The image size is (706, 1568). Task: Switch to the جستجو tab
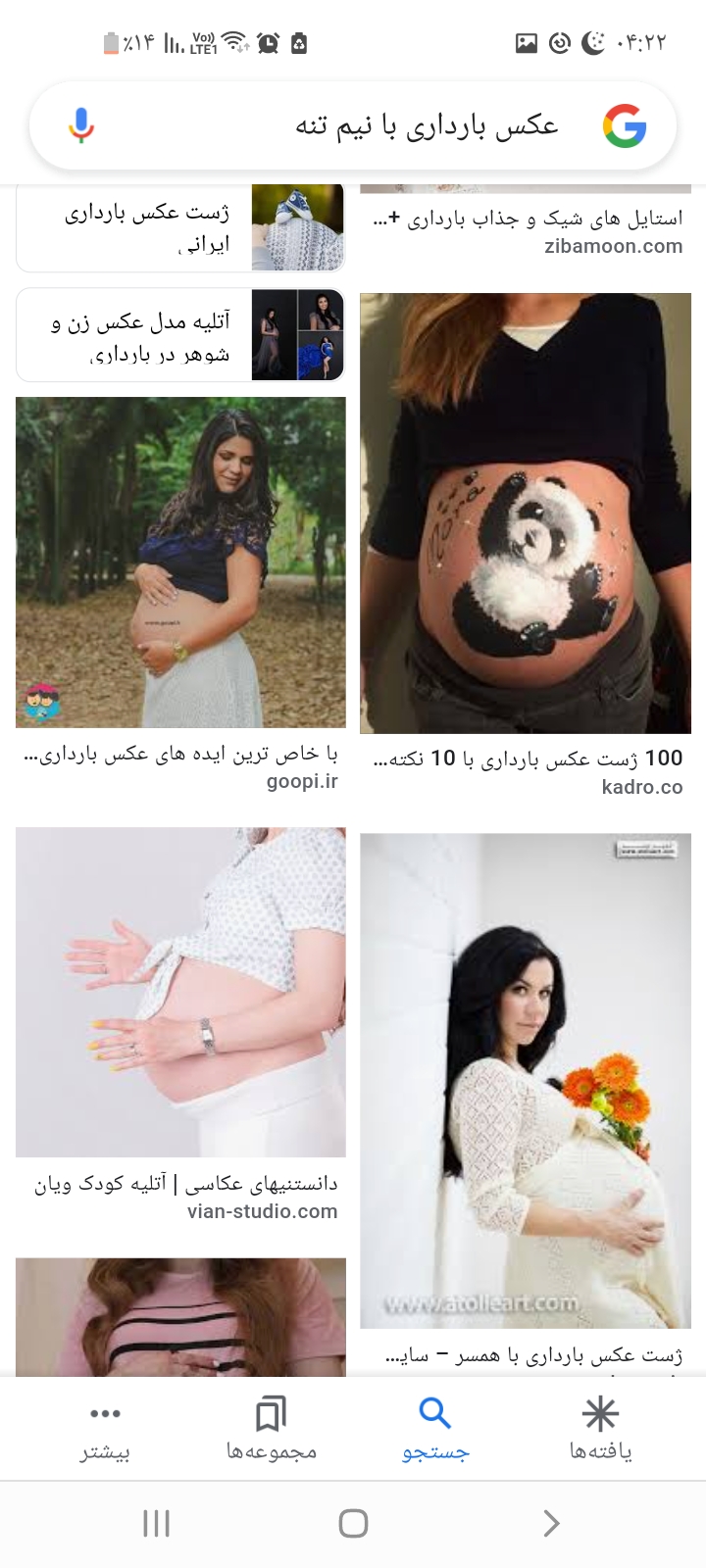tap(434, 1429)
